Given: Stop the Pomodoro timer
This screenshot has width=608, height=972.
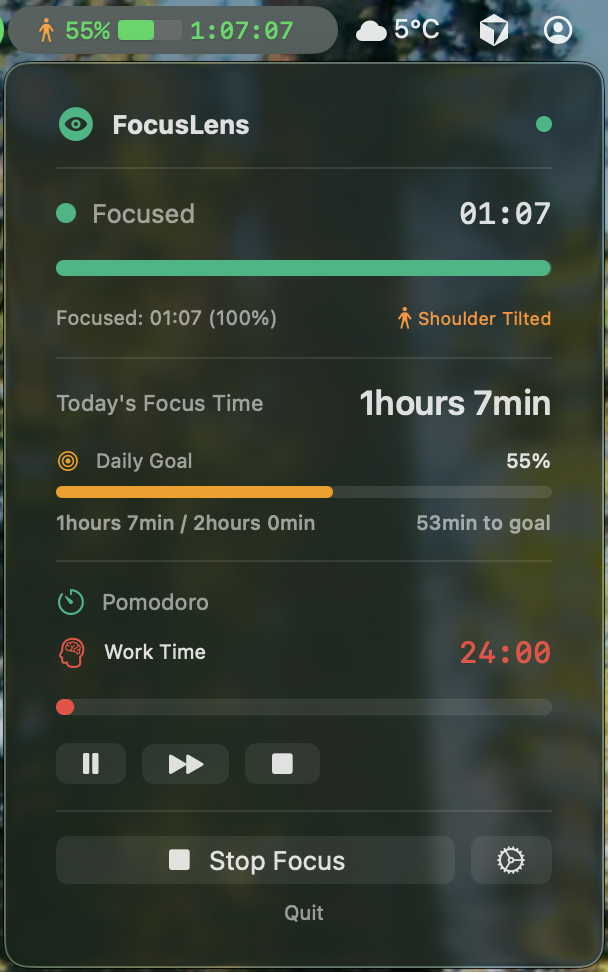Looking at the screenshot, I should pyautogui.click(x=282, y=764).
